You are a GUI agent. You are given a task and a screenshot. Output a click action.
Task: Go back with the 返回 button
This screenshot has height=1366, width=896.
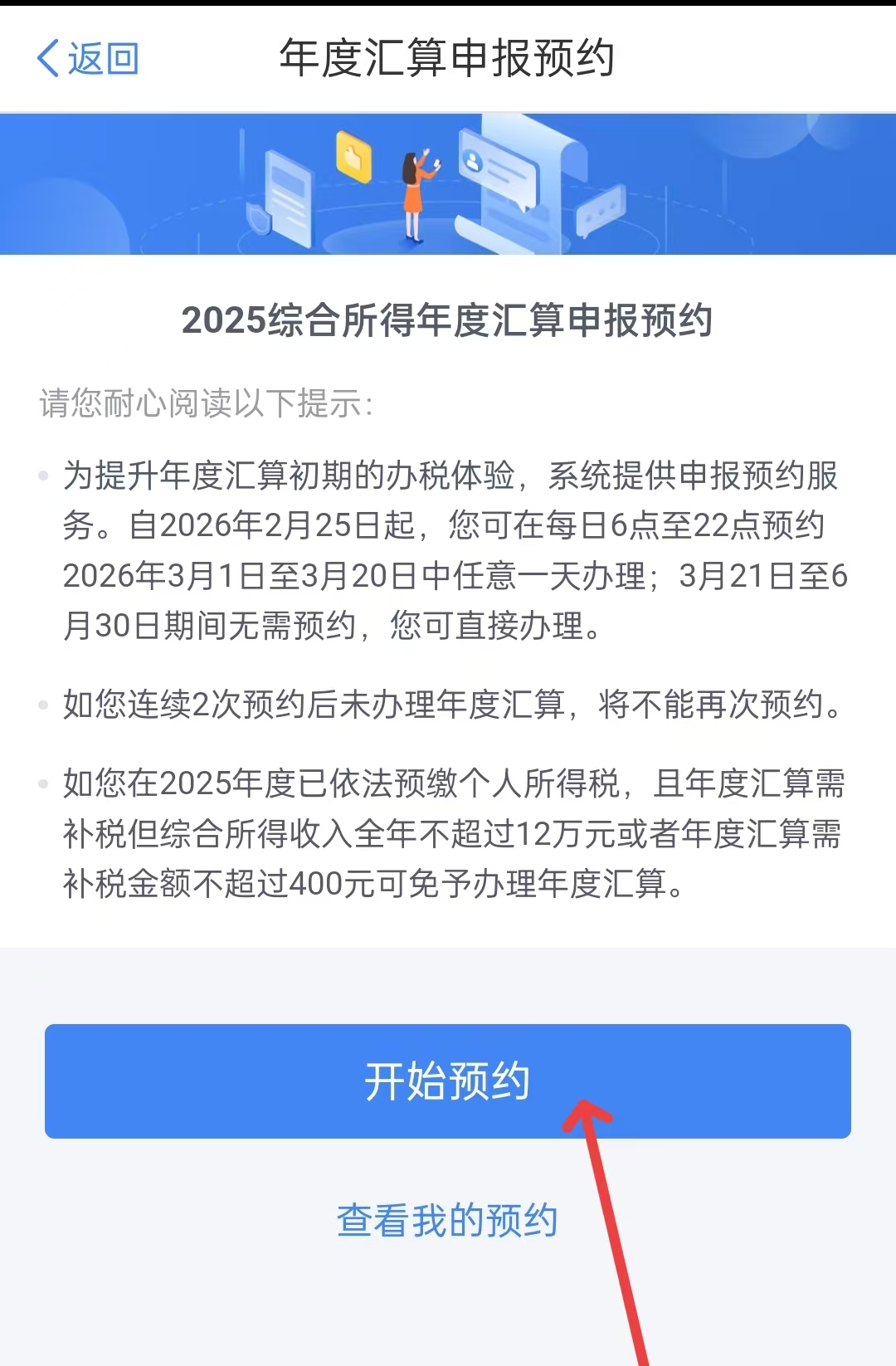88,59
